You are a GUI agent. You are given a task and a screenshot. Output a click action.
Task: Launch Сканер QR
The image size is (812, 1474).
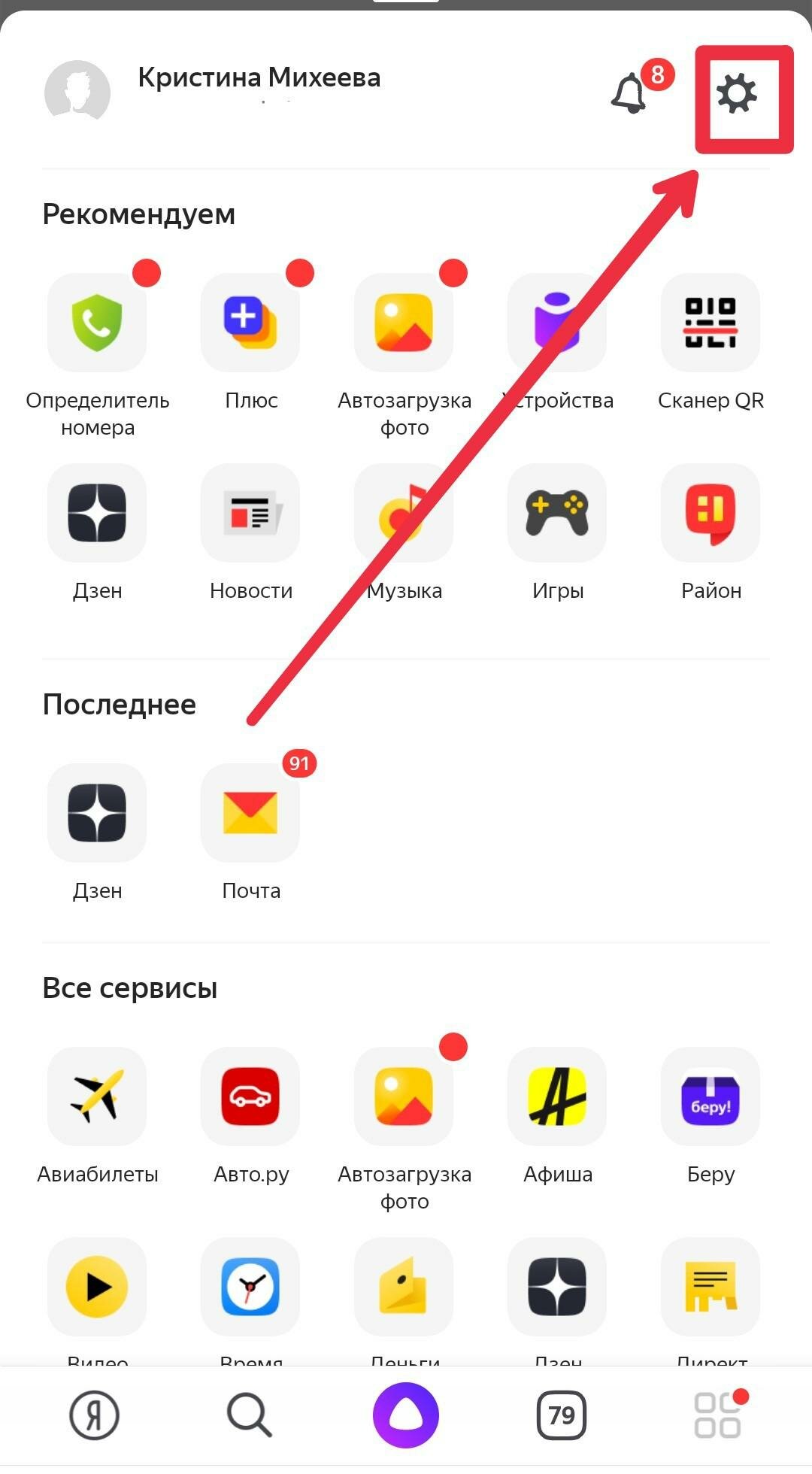710,323
